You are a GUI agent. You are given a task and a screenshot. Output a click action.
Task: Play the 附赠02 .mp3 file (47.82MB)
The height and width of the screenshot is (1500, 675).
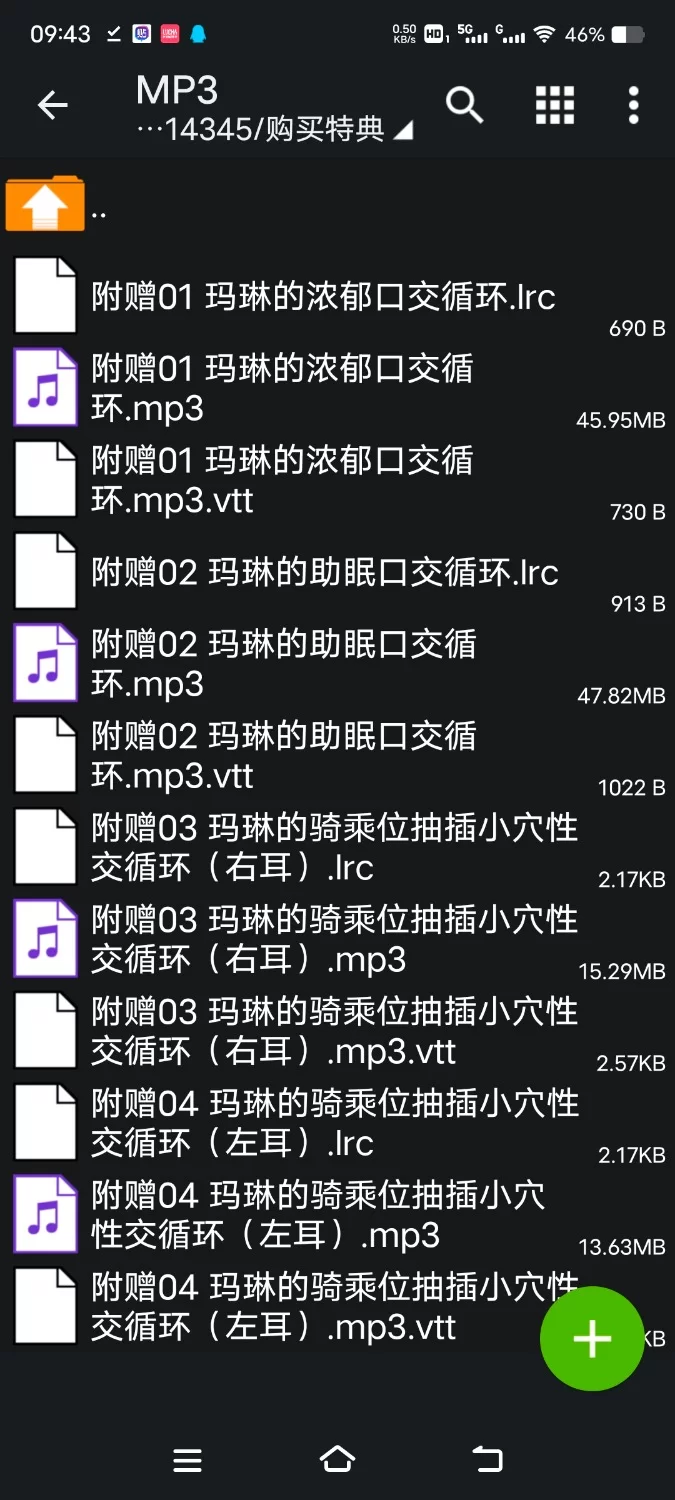pyautogui.click(x=282, y=664)
